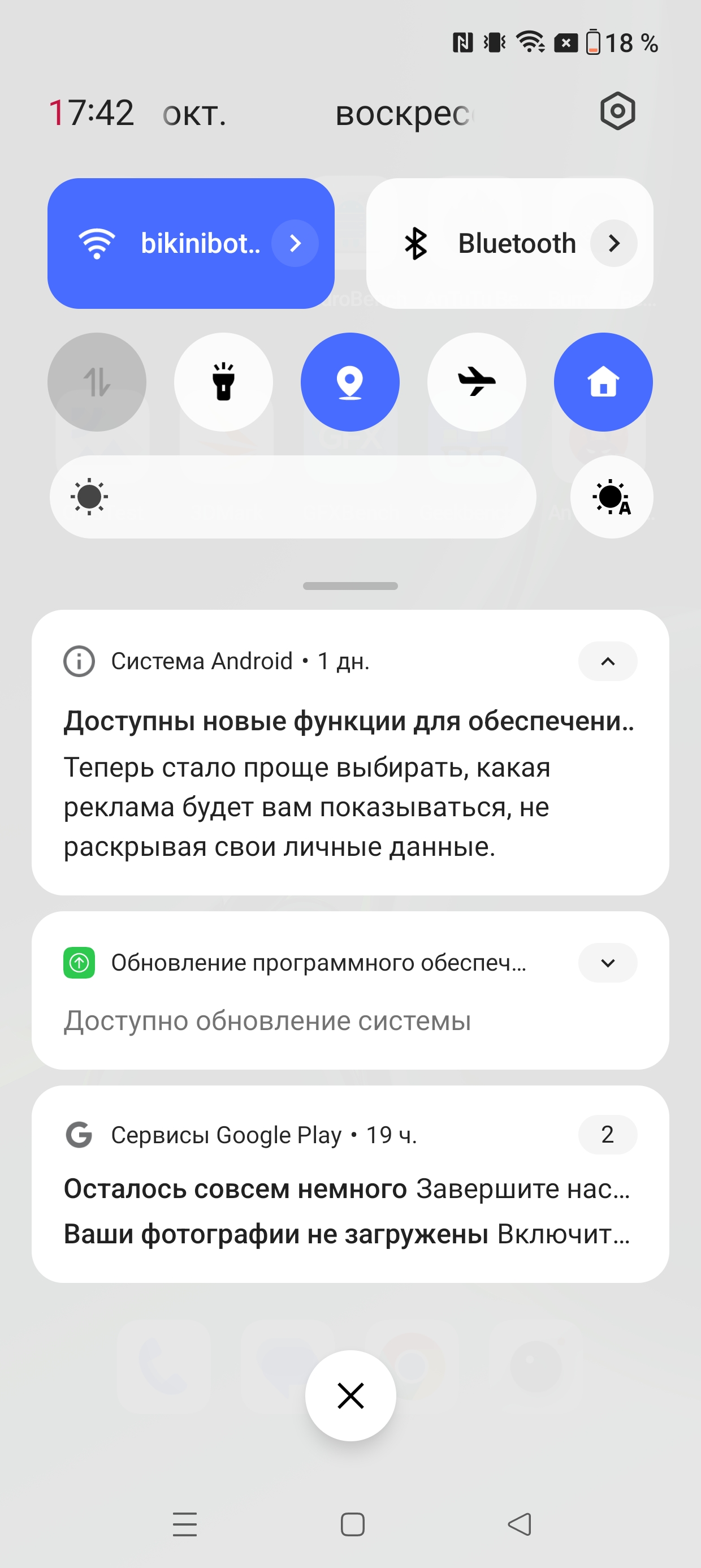Viewport: 701px width, 1568px height.
Task: Clear all notifications with X button
Action: (350, 1395)
